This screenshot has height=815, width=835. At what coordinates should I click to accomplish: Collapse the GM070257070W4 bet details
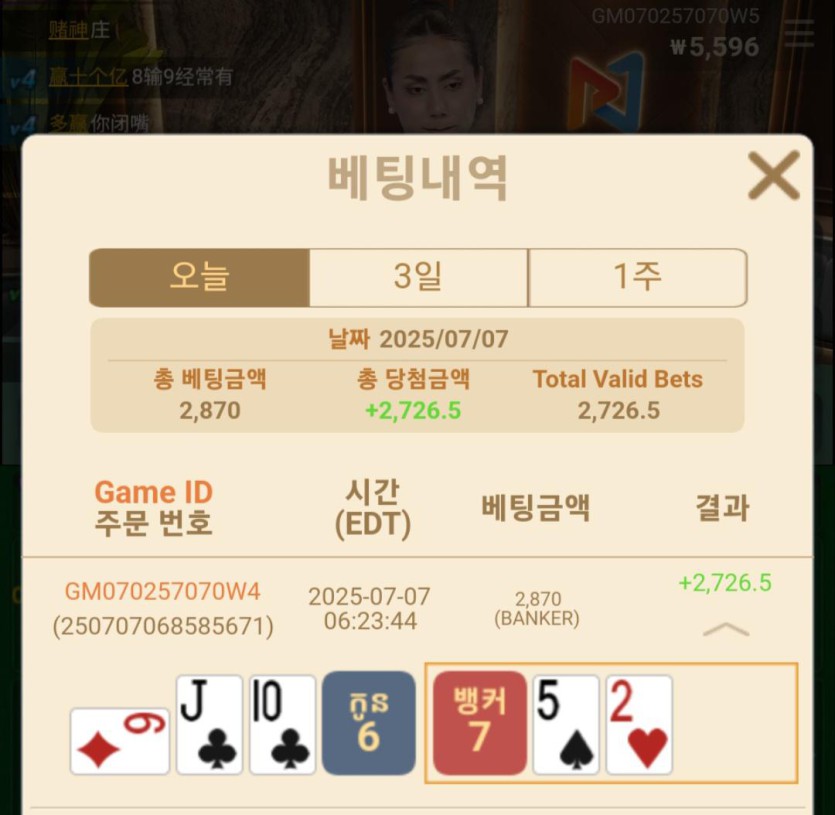point(726,630)
